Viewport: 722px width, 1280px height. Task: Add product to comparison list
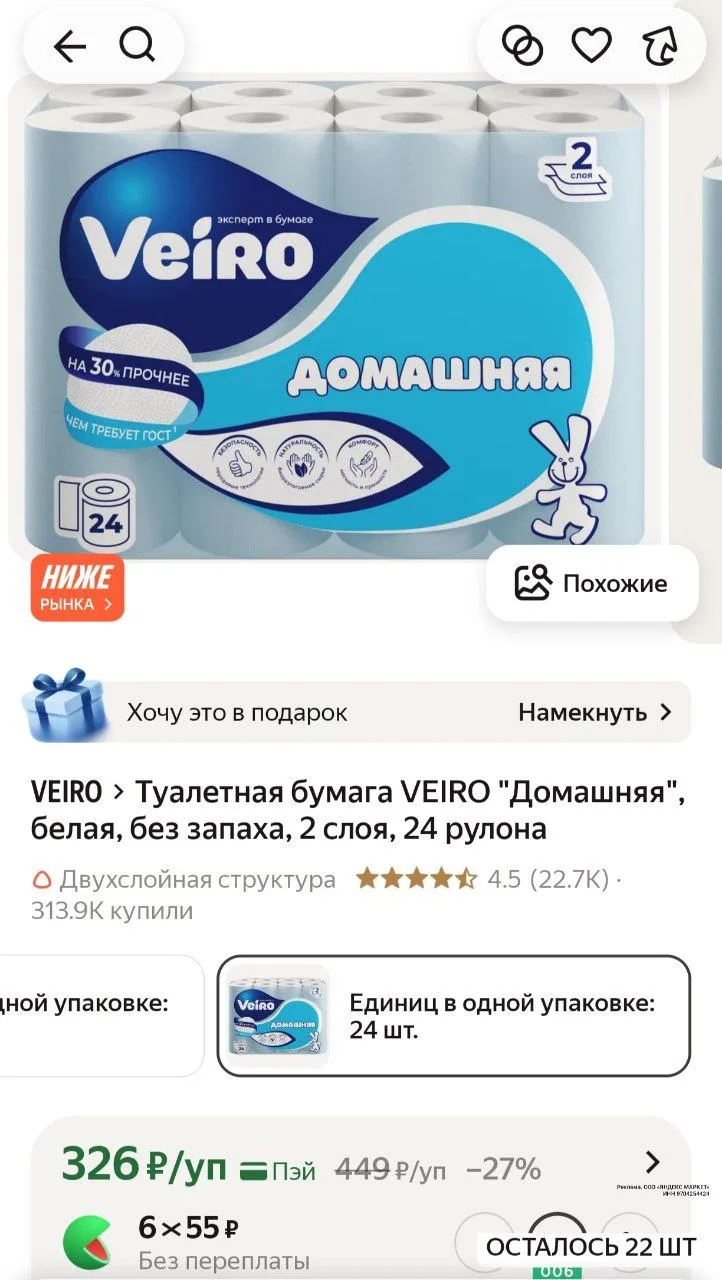[521, 45]
